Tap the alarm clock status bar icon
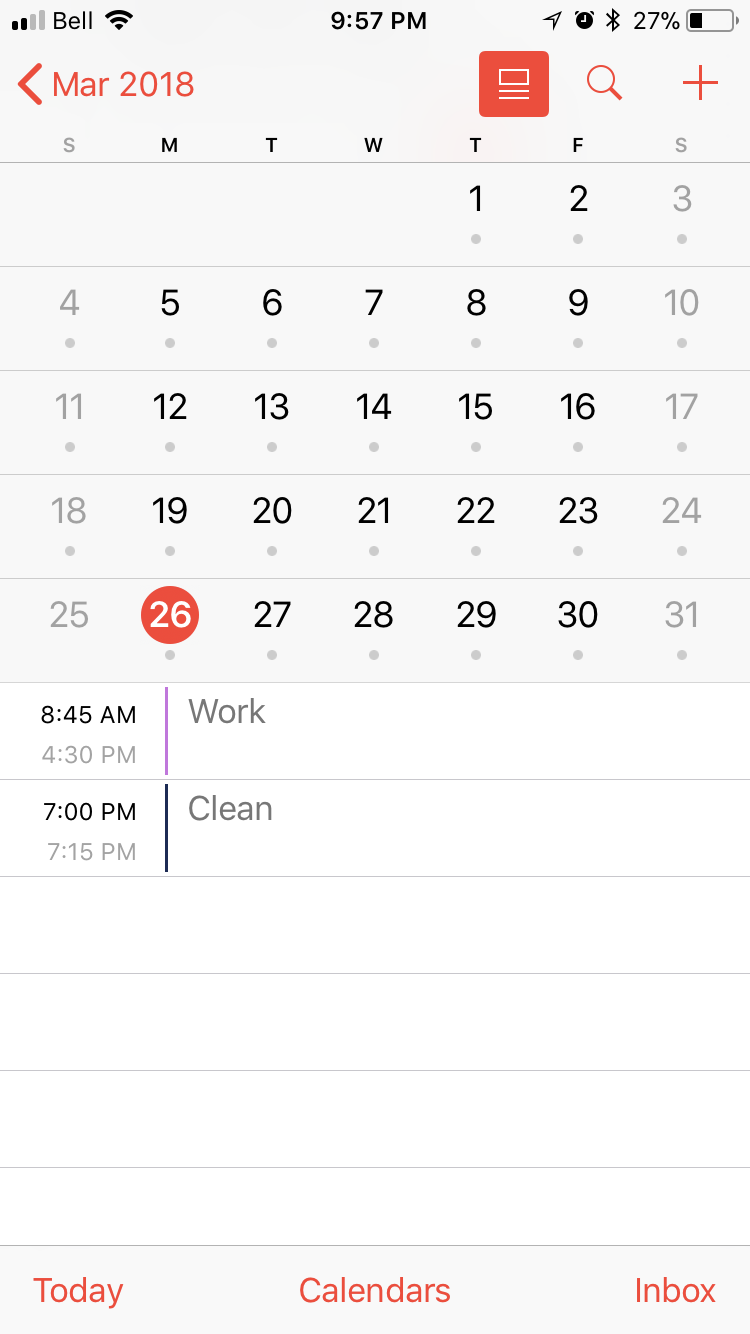The image size is (750, 1334). (x=585, y=19)
